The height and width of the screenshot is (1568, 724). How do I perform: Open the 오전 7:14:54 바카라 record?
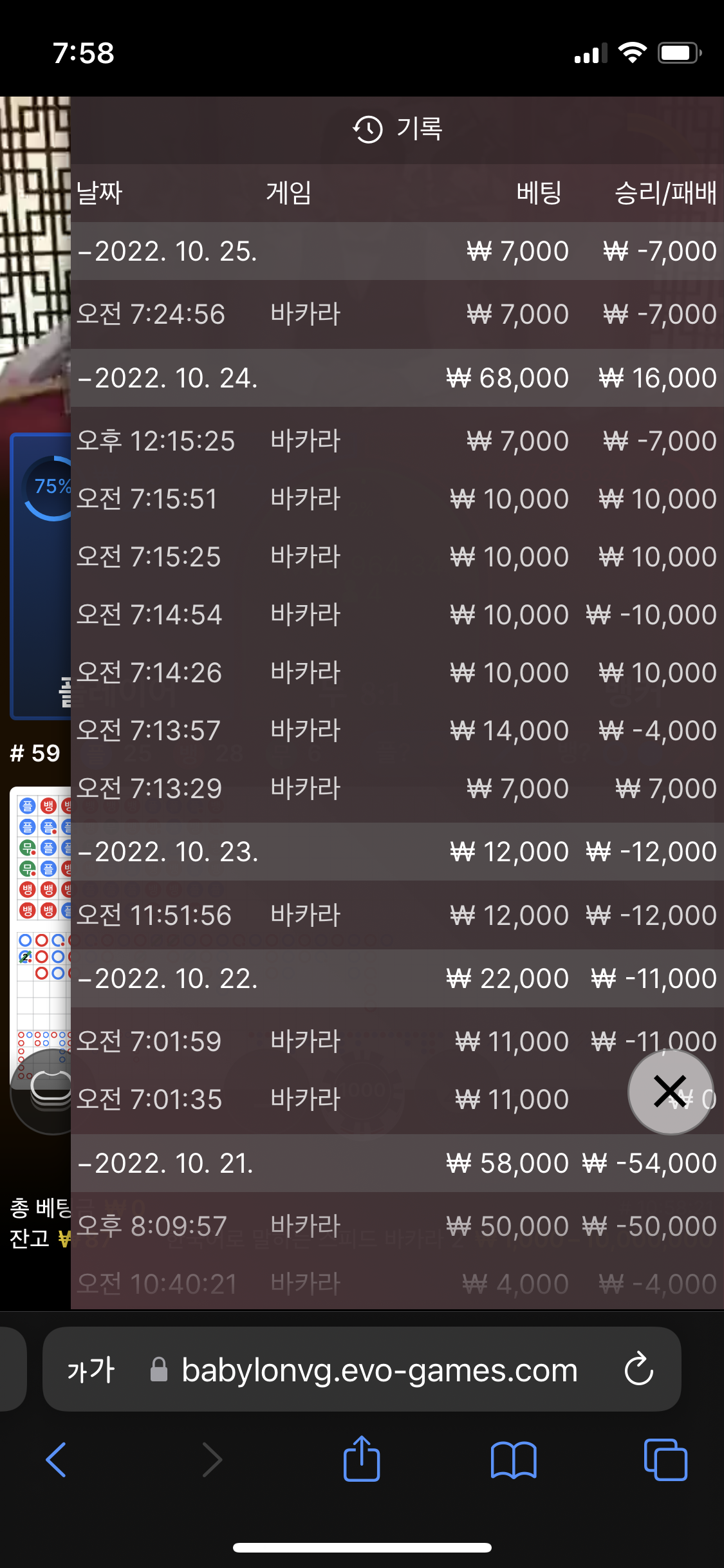396,615
